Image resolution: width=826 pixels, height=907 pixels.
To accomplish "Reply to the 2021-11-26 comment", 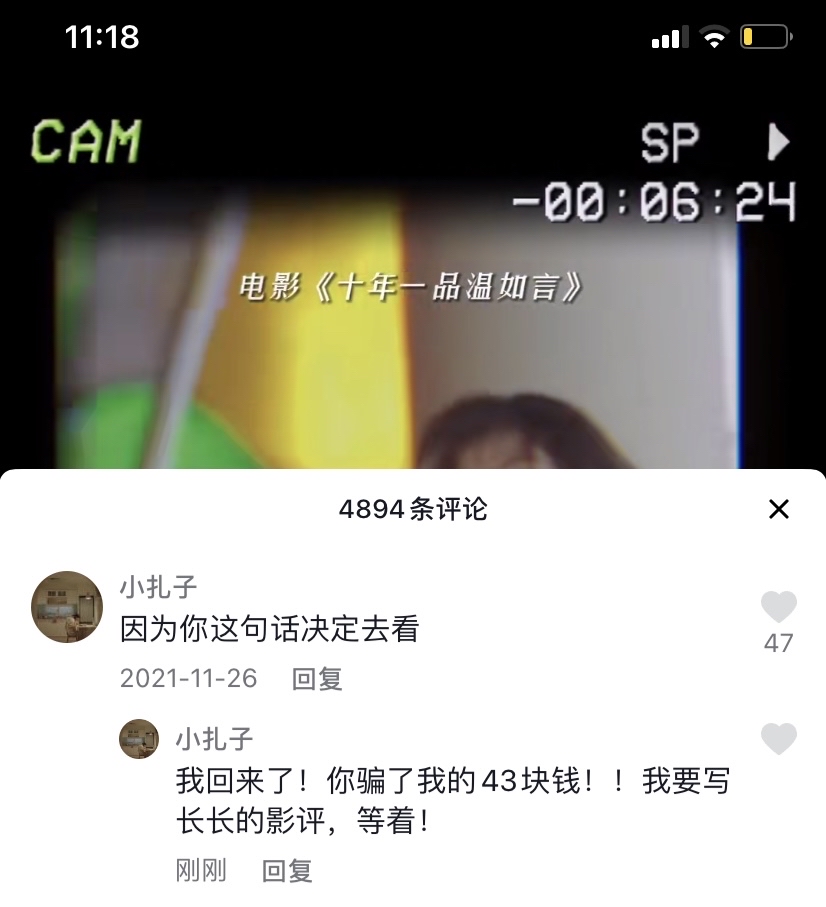I will tap(317, 679).
